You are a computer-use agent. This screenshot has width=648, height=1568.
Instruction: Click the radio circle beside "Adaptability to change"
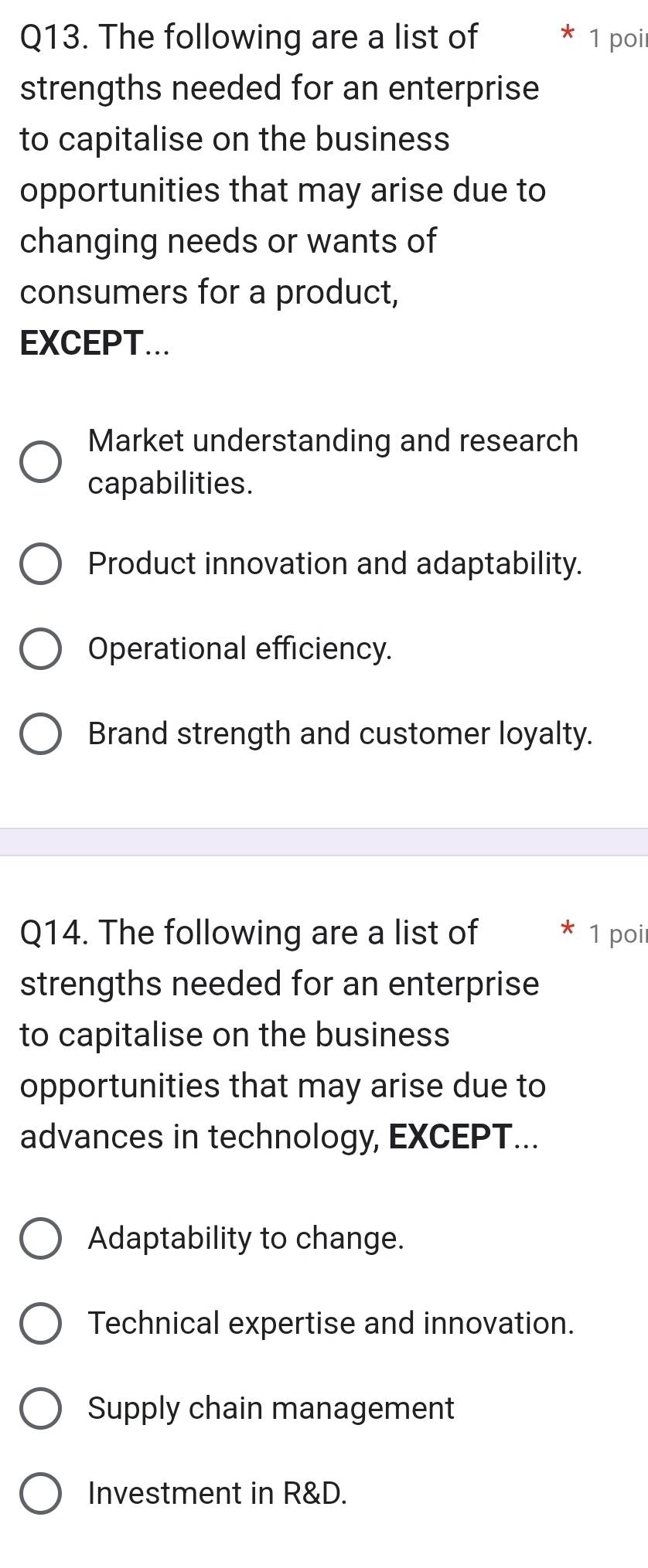(x=43, y=1239)
